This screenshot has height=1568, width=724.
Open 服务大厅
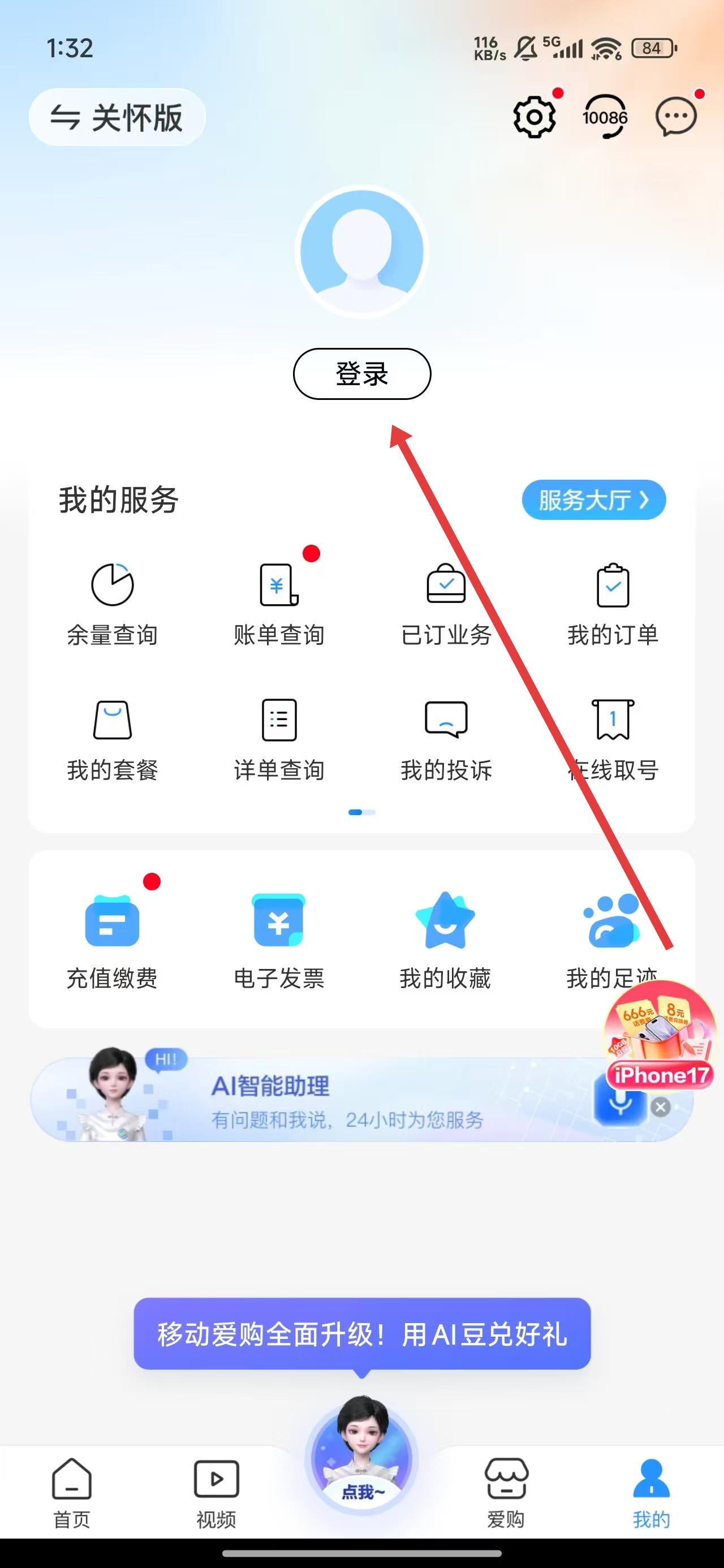(x=593, y=499)
